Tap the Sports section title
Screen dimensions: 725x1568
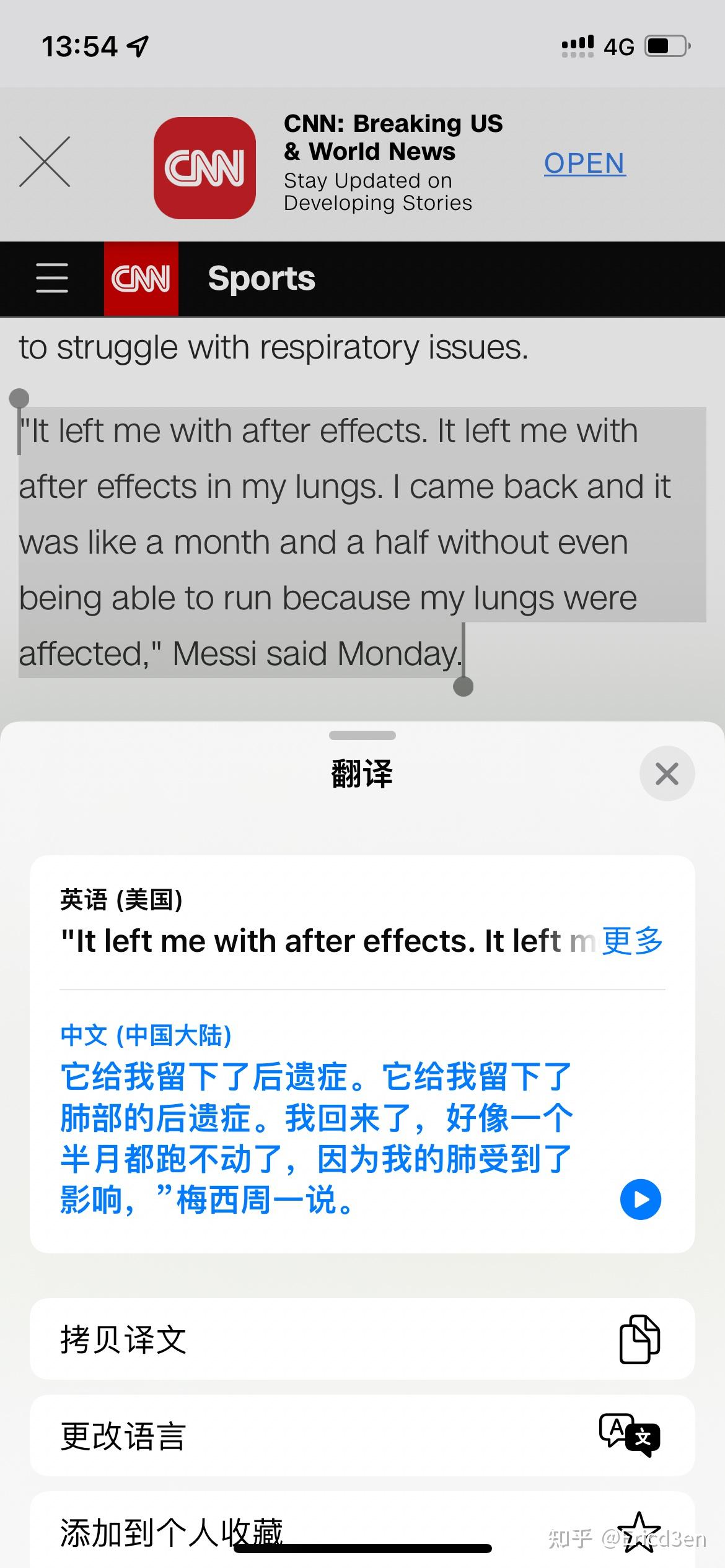(x=261, y=279)
